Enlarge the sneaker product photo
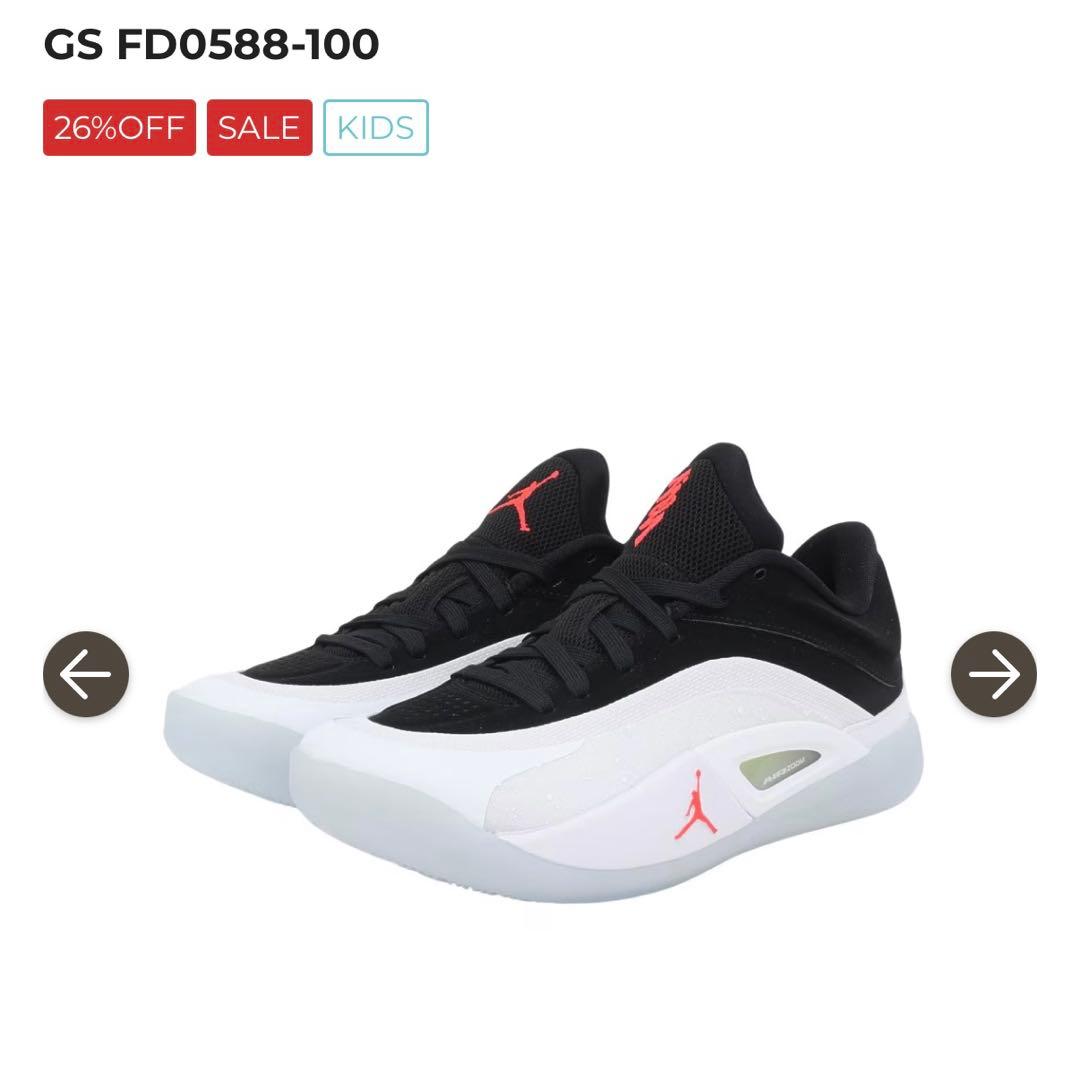The image size is (1080, 1080). (540, 670)
